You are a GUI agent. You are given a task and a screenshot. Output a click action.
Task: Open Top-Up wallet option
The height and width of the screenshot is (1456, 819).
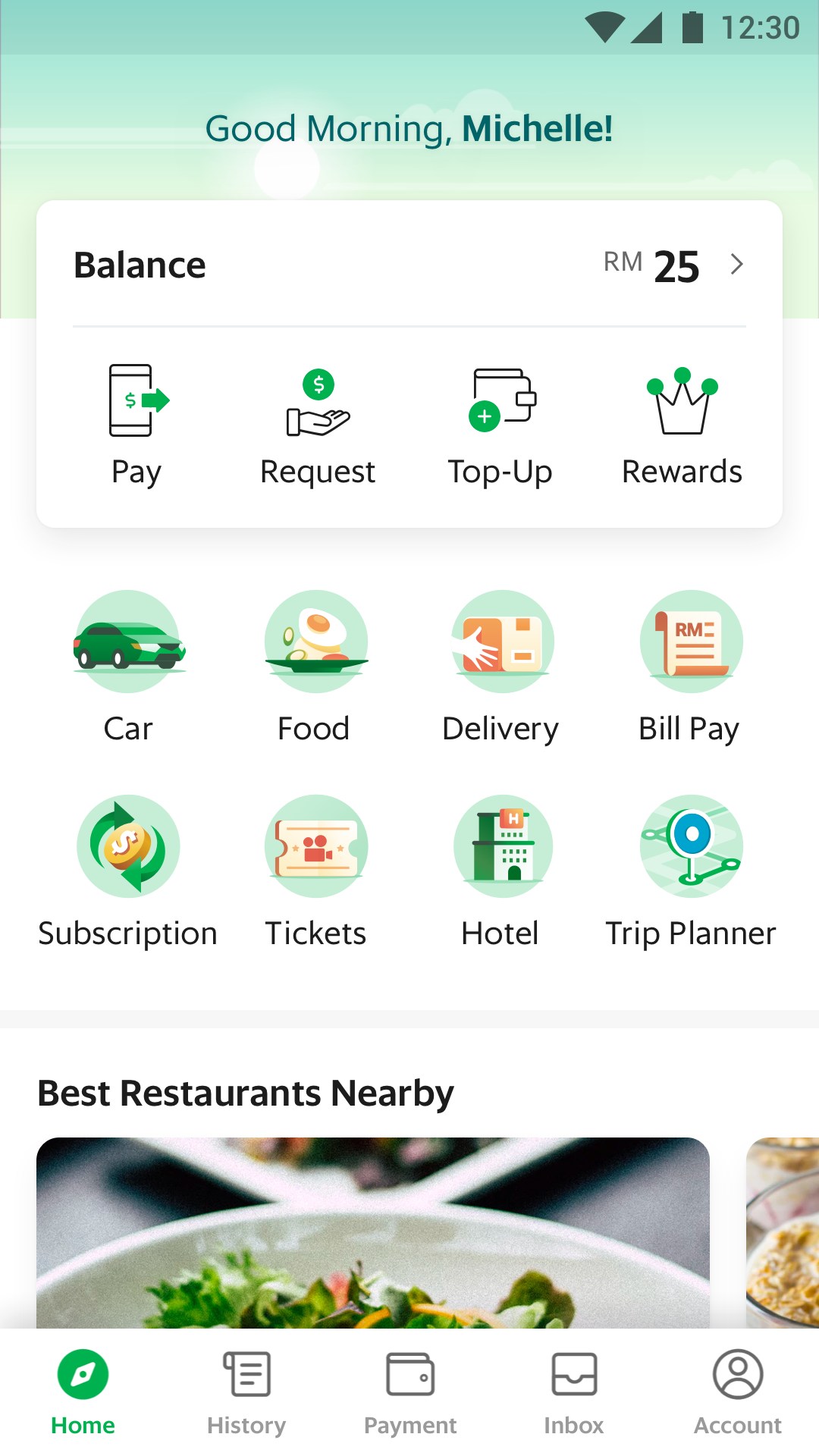500,425
